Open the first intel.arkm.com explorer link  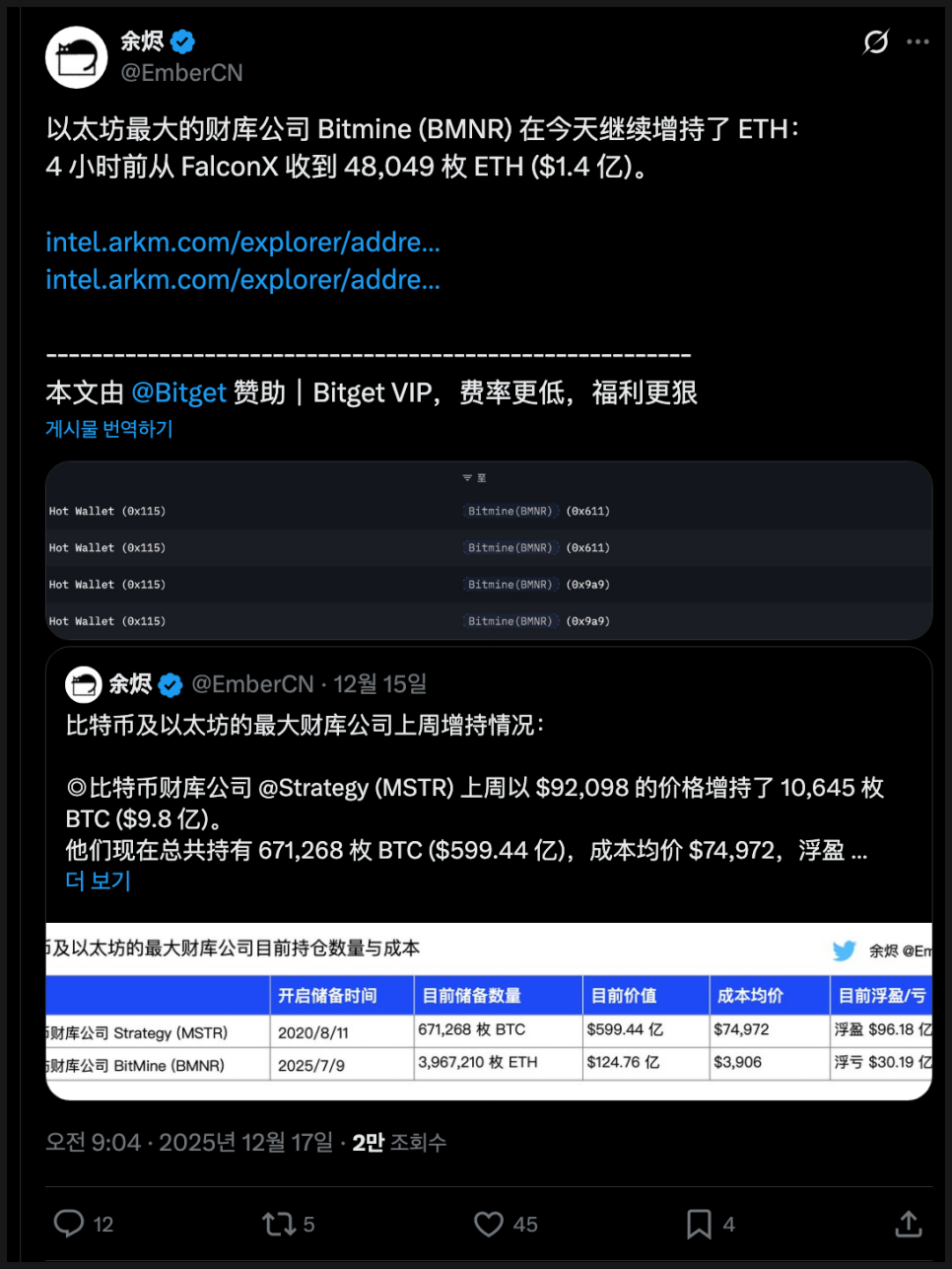click(242, 242)
